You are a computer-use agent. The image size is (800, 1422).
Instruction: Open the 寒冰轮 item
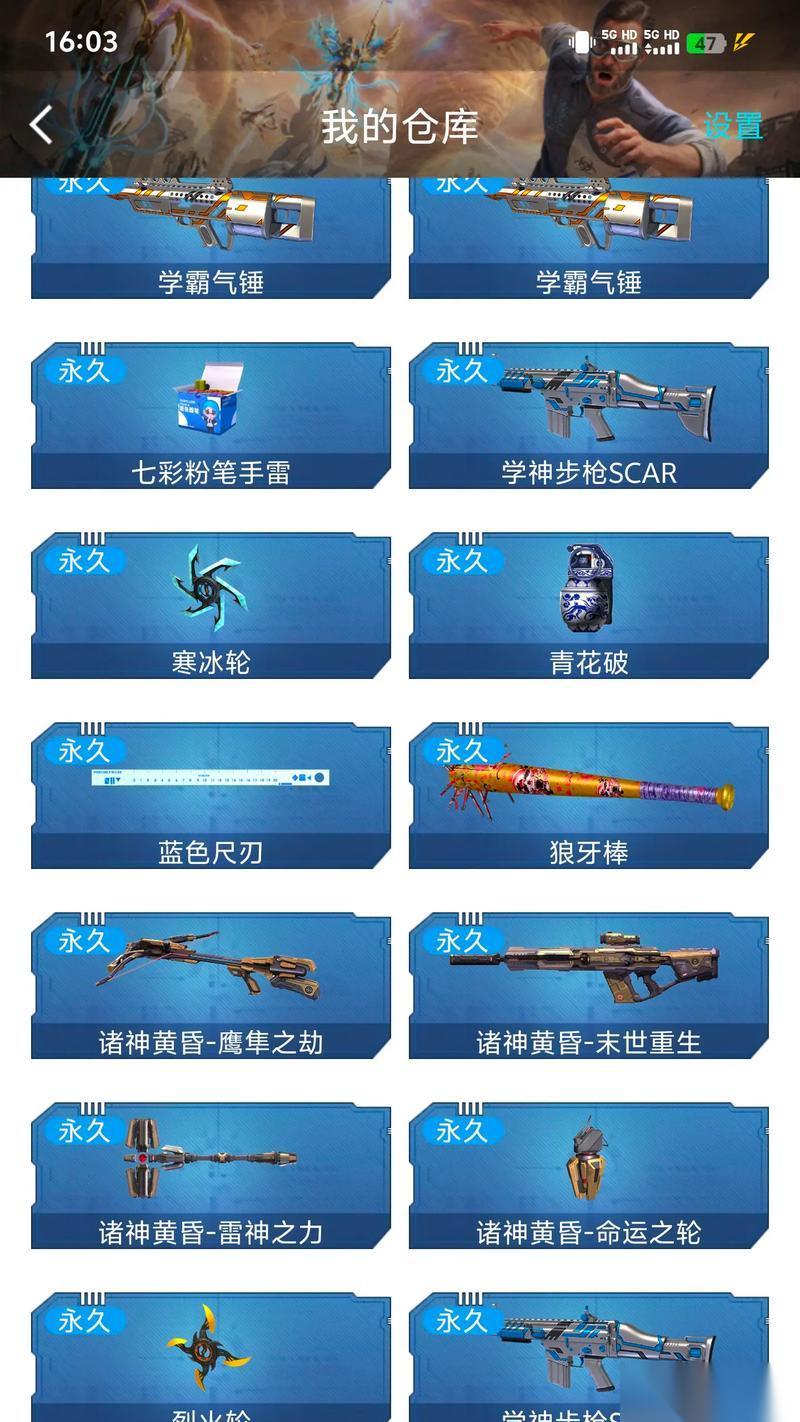coord(211,607)
